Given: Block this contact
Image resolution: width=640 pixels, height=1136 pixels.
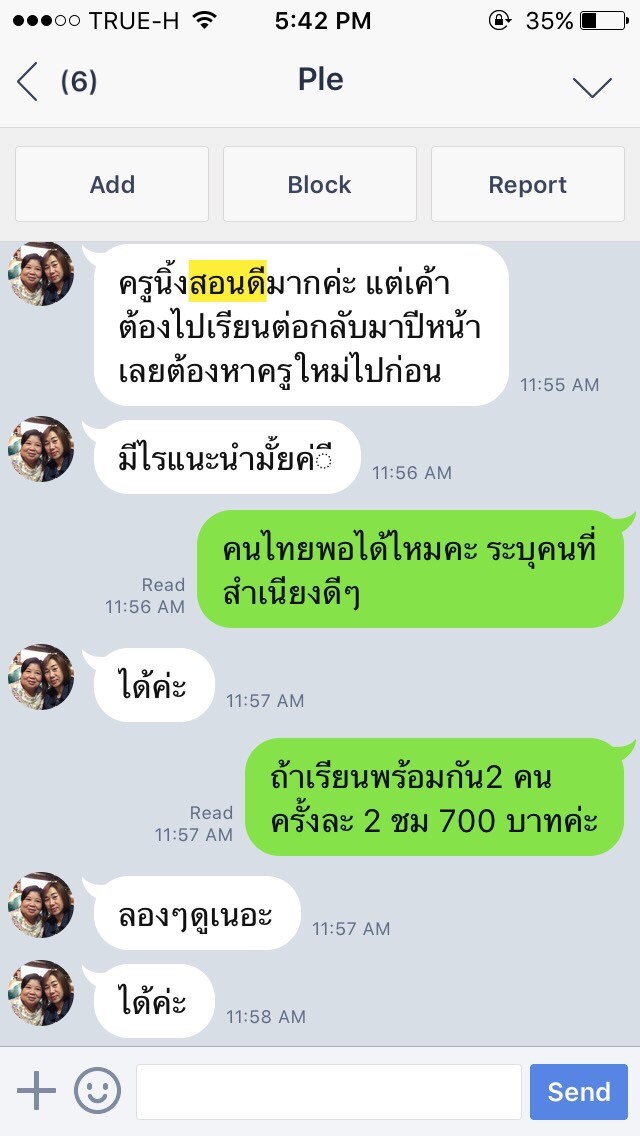Looking at the screenshot, I should point(320,184).
